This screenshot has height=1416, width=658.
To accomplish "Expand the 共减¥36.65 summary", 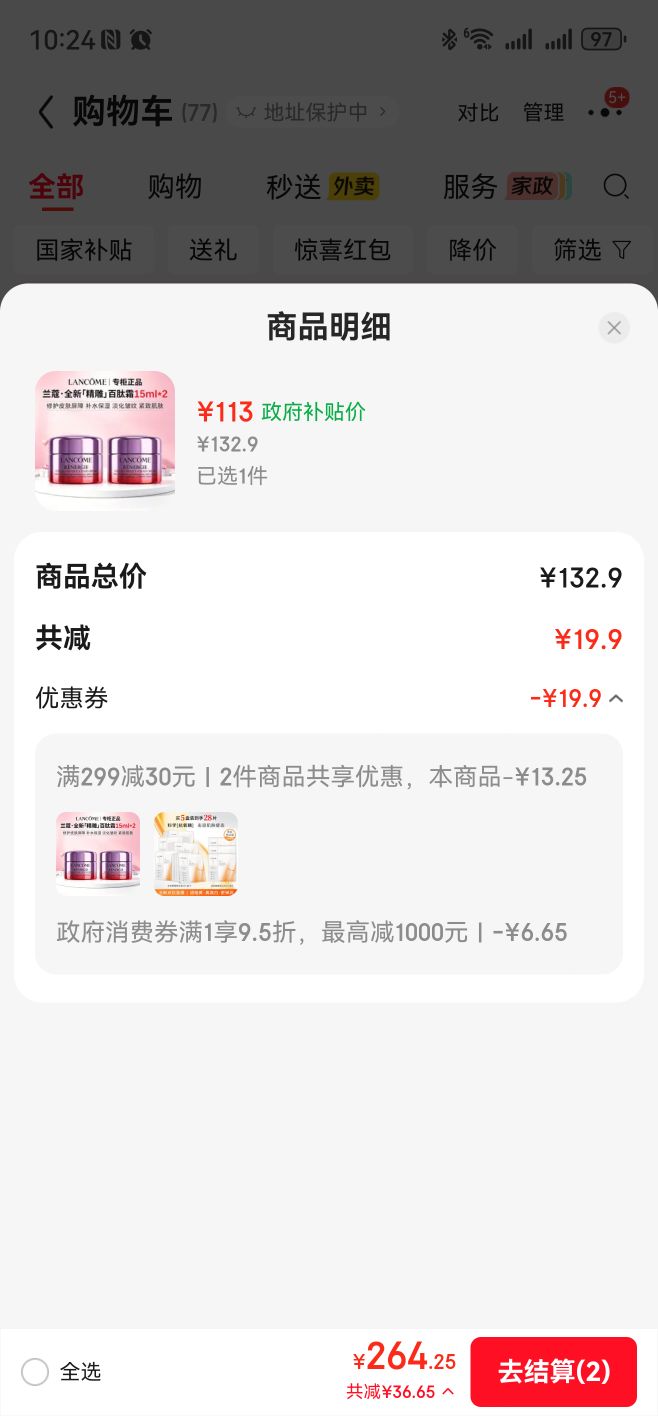I will [x=401, y=1391].
